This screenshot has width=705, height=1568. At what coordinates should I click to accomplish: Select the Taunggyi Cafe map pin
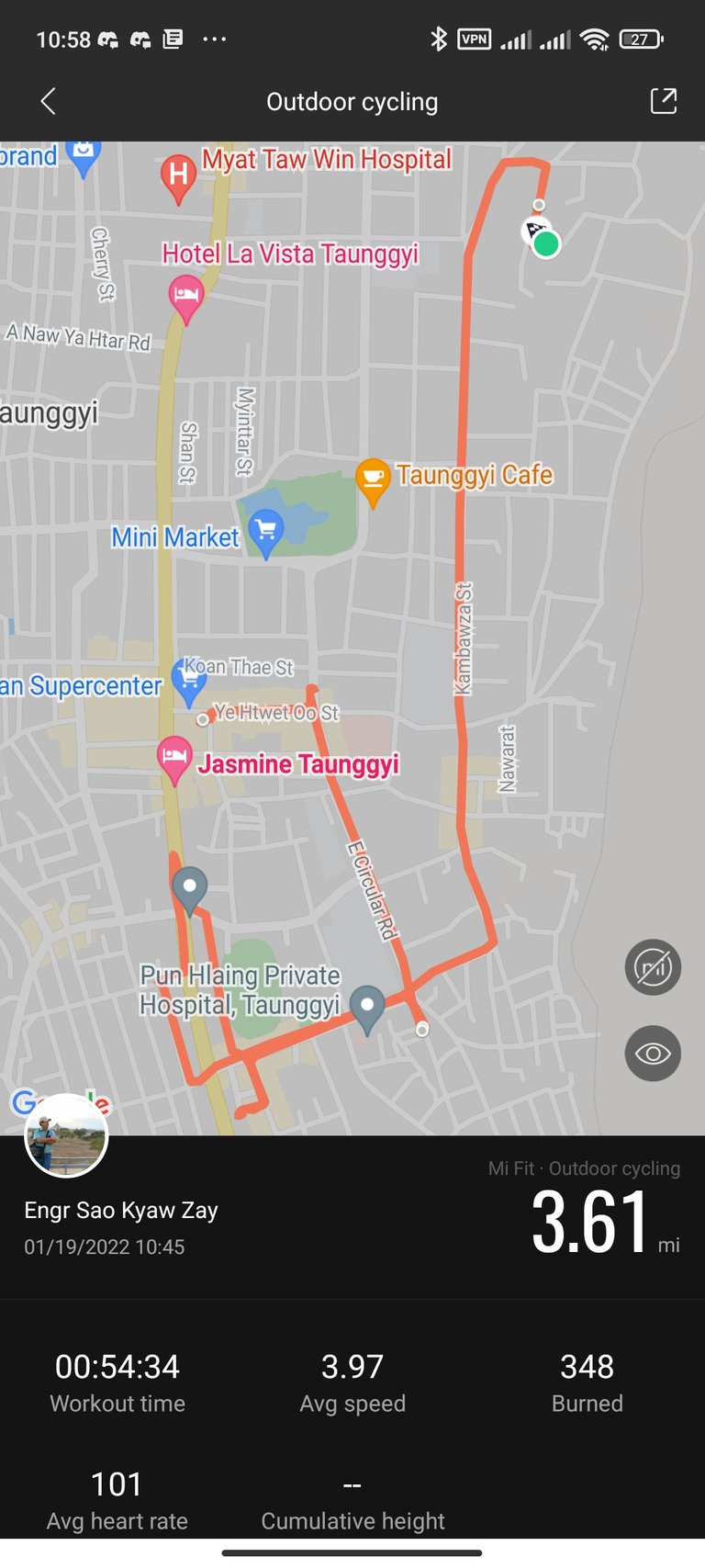pyautogui.click(x=373, y=481)
